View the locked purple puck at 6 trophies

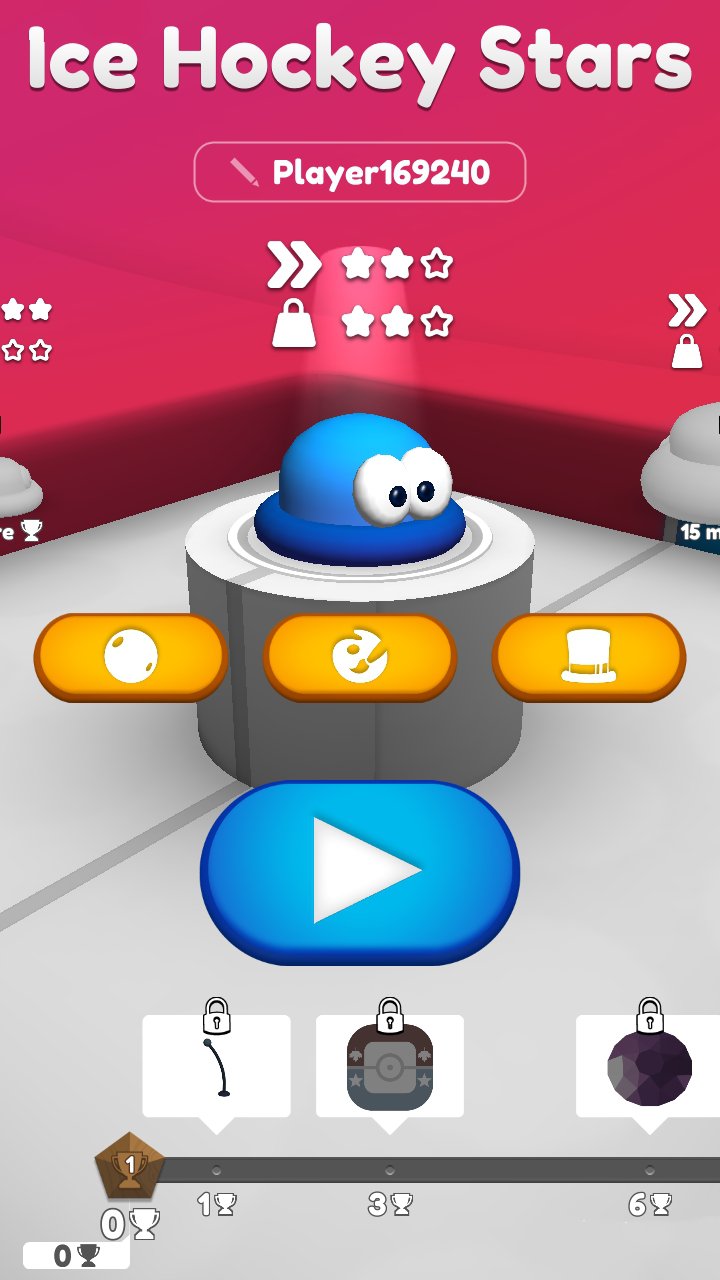[x=648, y=1066]
